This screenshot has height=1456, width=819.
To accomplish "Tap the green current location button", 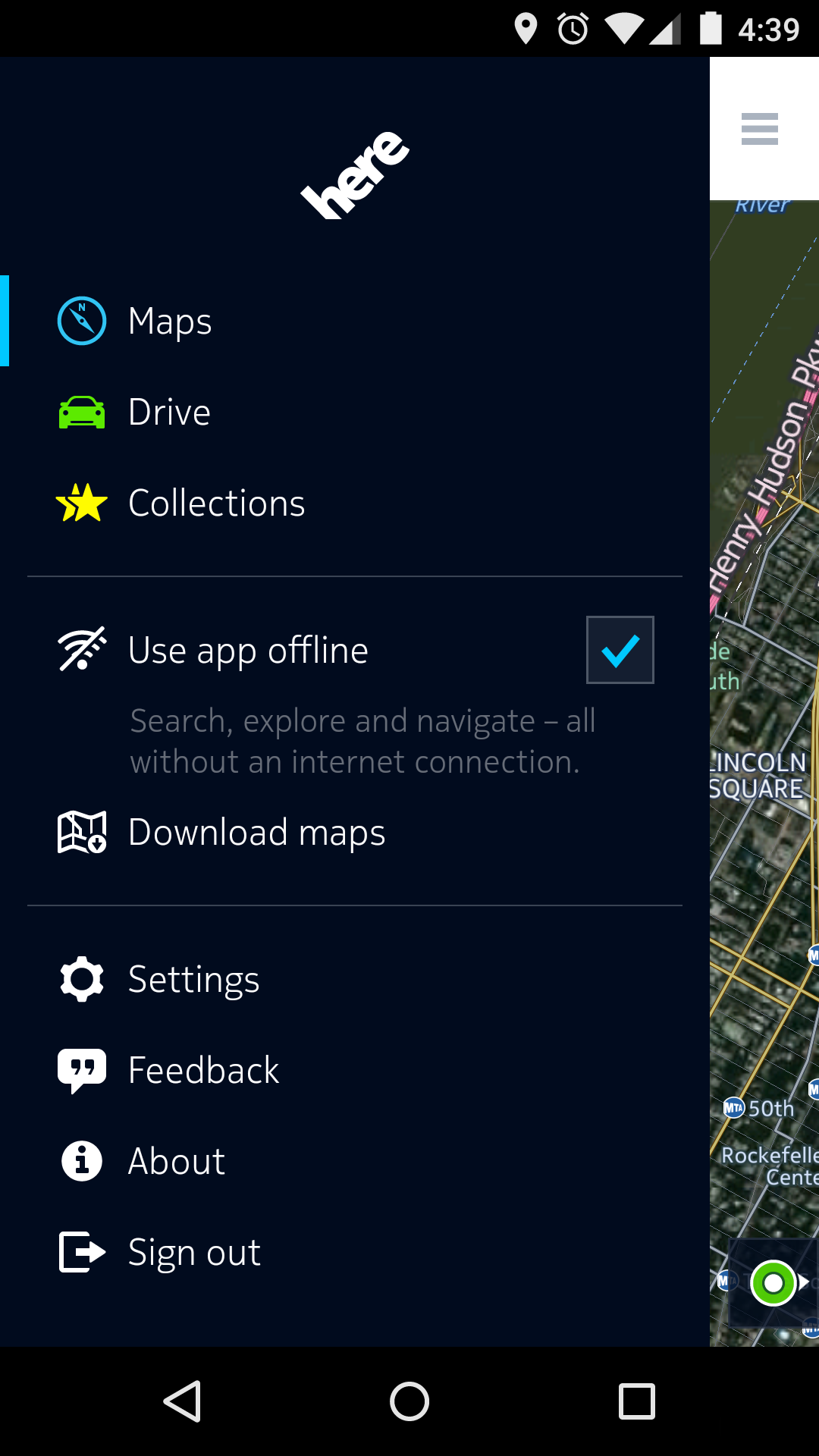I will pyautogui.click(x=773, y=1283).
